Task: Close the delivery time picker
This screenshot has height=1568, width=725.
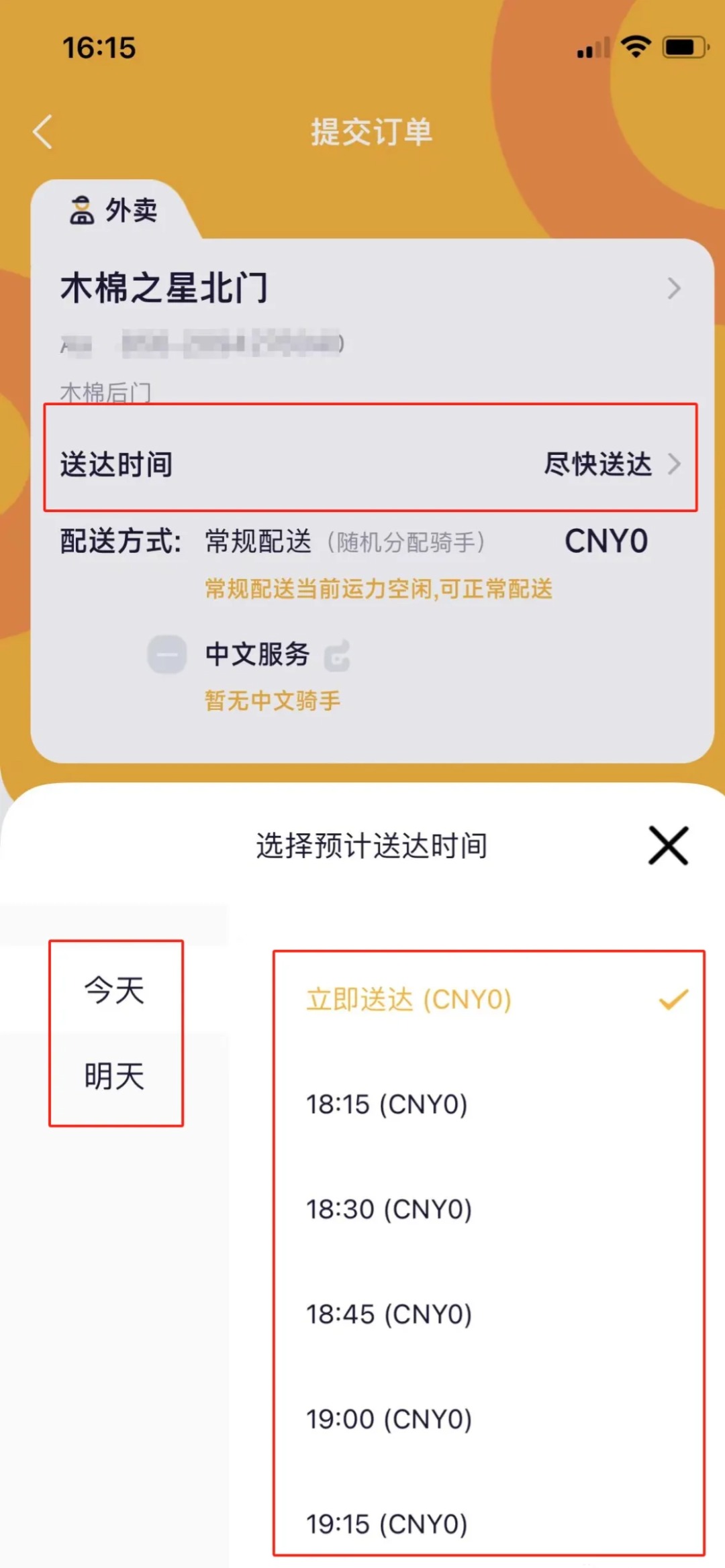Action: tap(668, 845)
